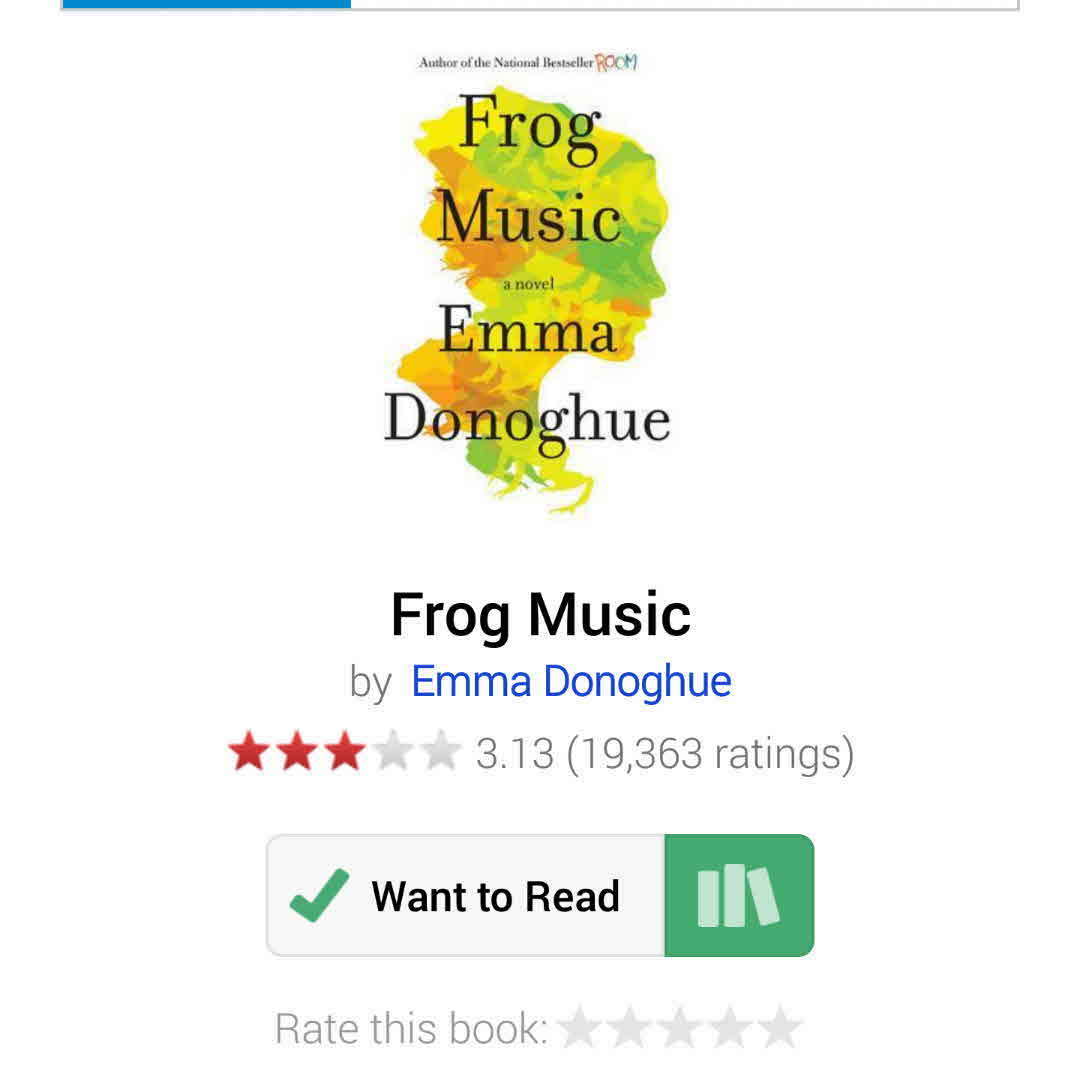Give this book a three-star rating
Screen dimensions: 1080x1080
[679, 1028]
